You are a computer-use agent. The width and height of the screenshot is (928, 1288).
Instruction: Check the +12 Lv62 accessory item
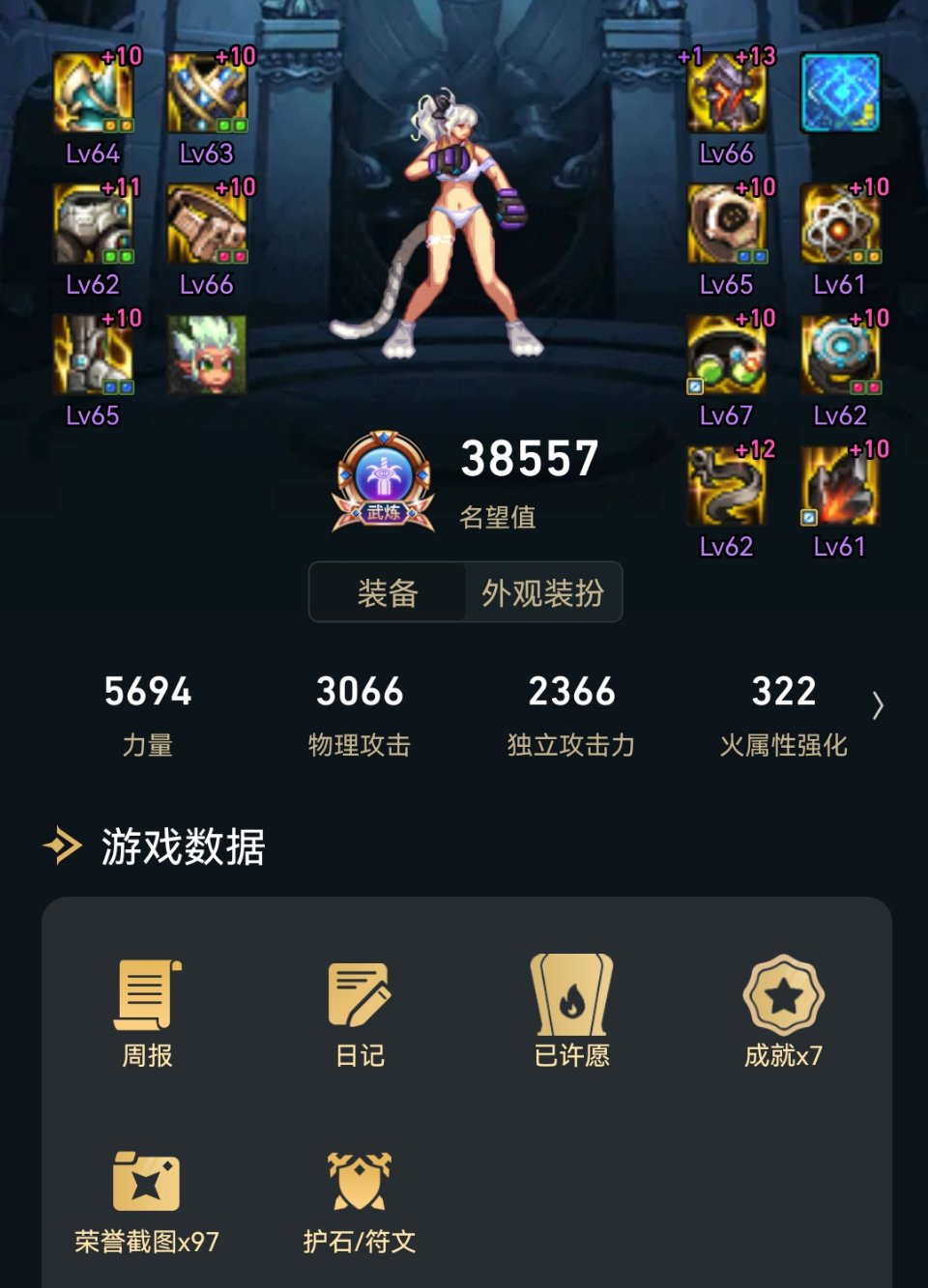pos(726,487)
